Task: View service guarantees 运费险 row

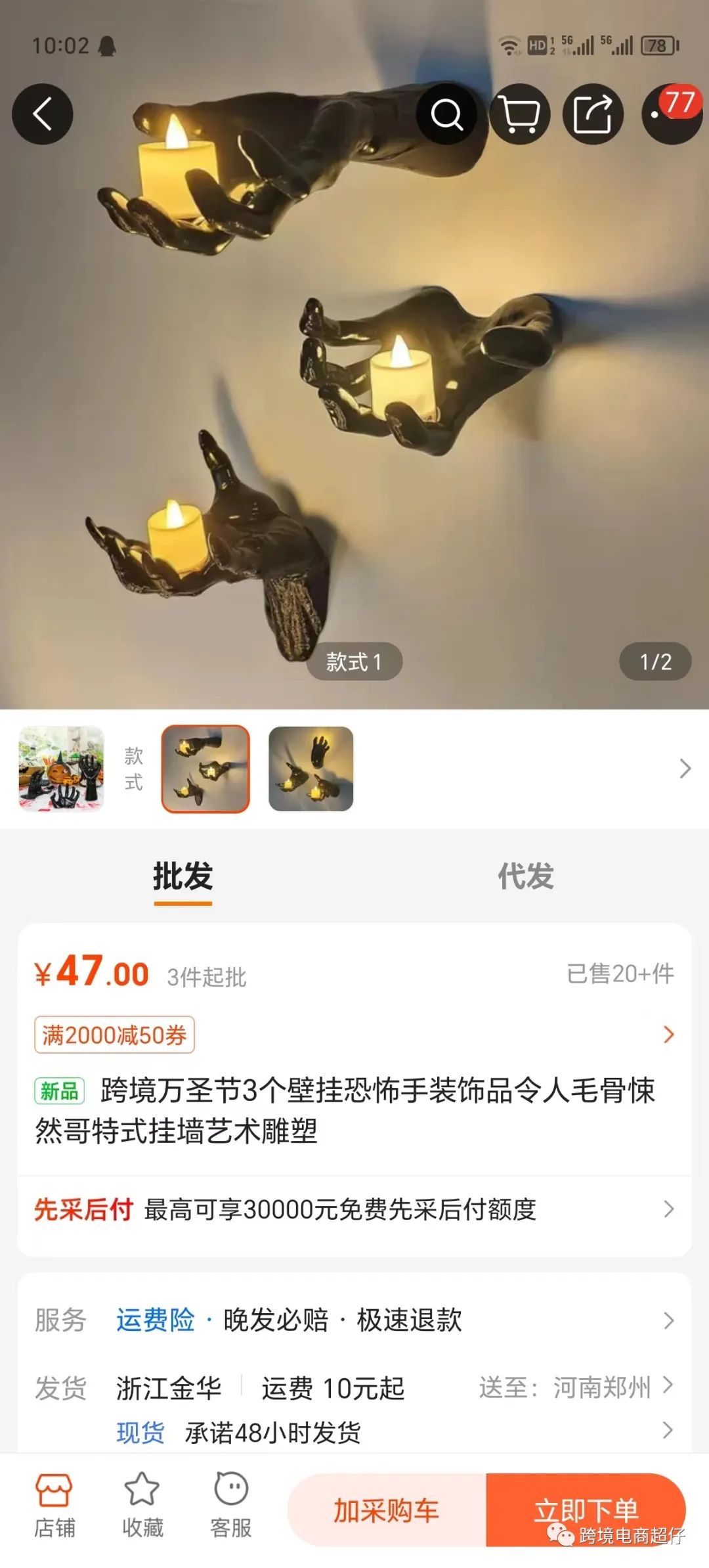Action: coord(354,1320)
